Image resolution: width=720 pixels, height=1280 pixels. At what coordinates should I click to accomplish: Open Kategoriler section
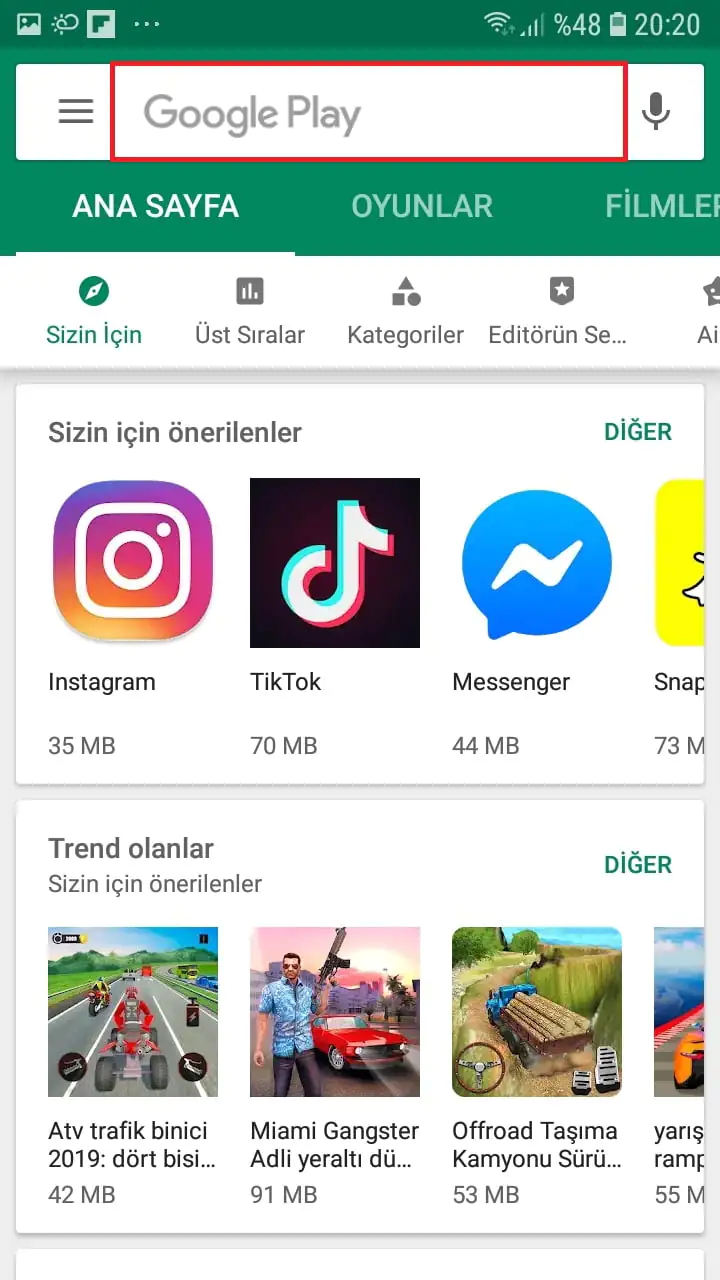pos(405,312)
